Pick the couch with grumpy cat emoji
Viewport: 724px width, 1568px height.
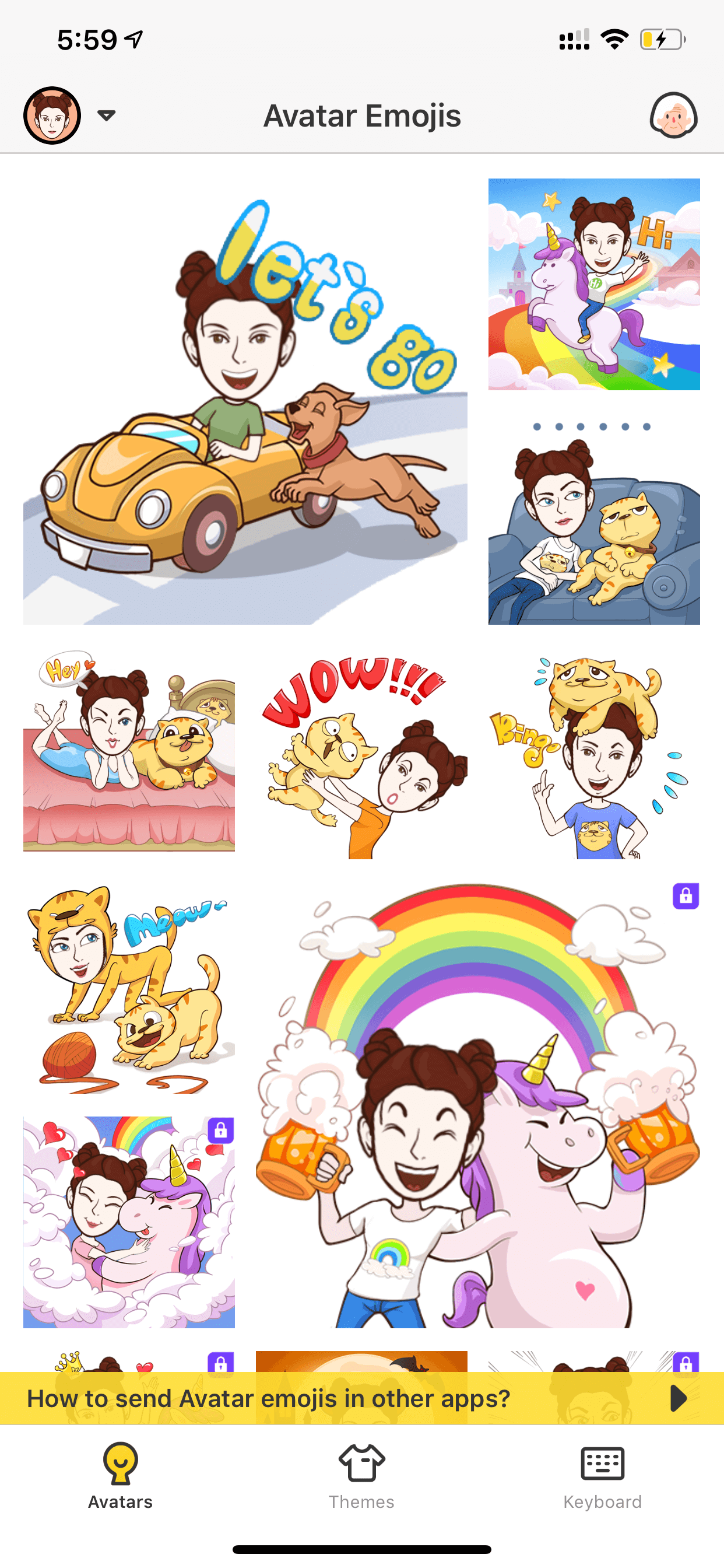(594, 519)
